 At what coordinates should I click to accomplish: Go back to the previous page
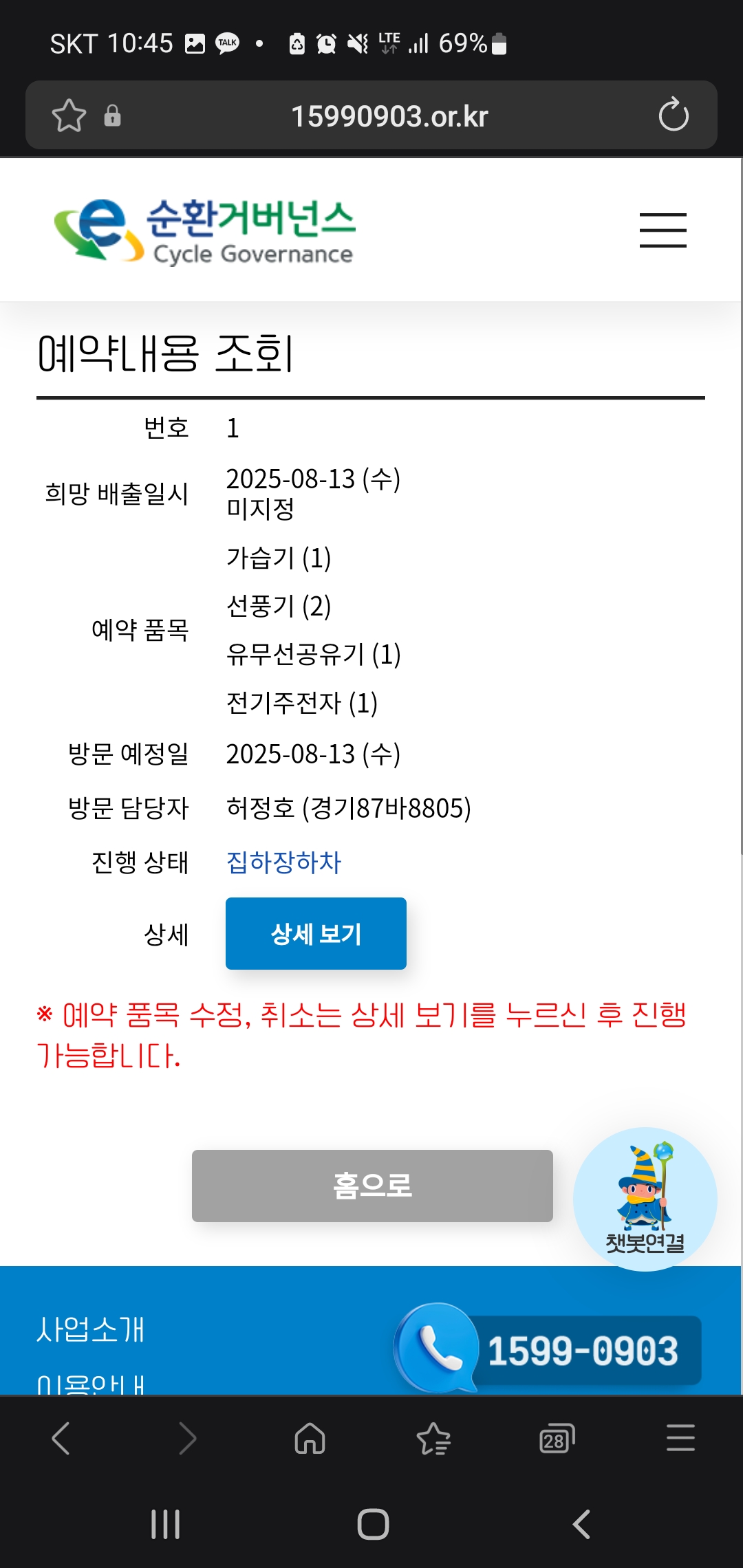coord(61,1438)
